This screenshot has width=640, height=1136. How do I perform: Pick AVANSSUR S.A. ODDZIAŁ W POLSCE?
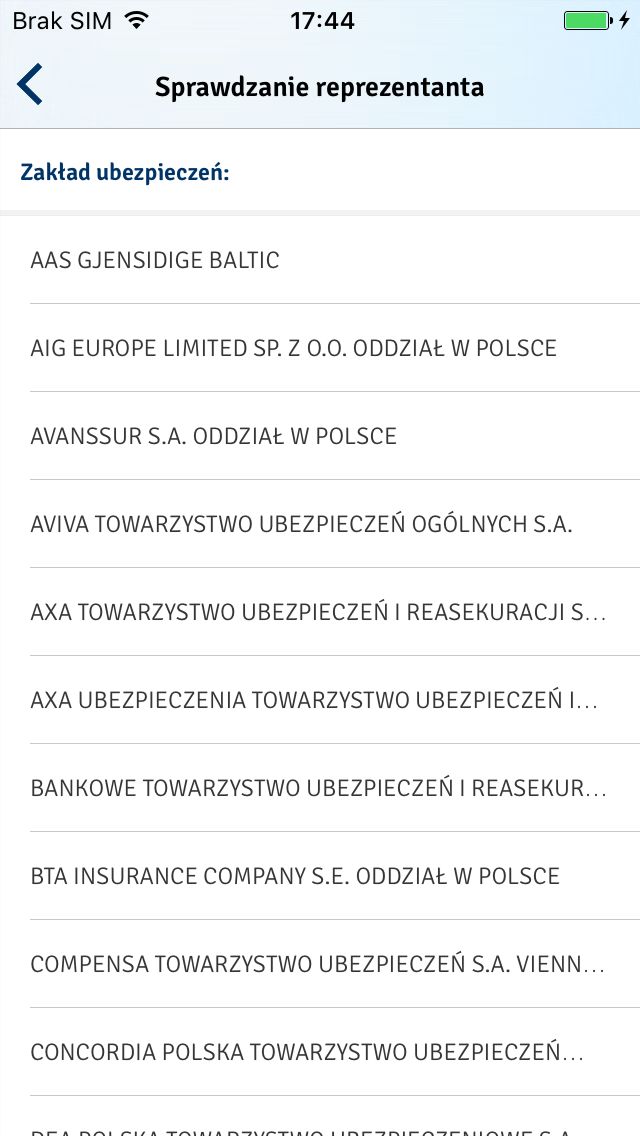click(320, 436)
